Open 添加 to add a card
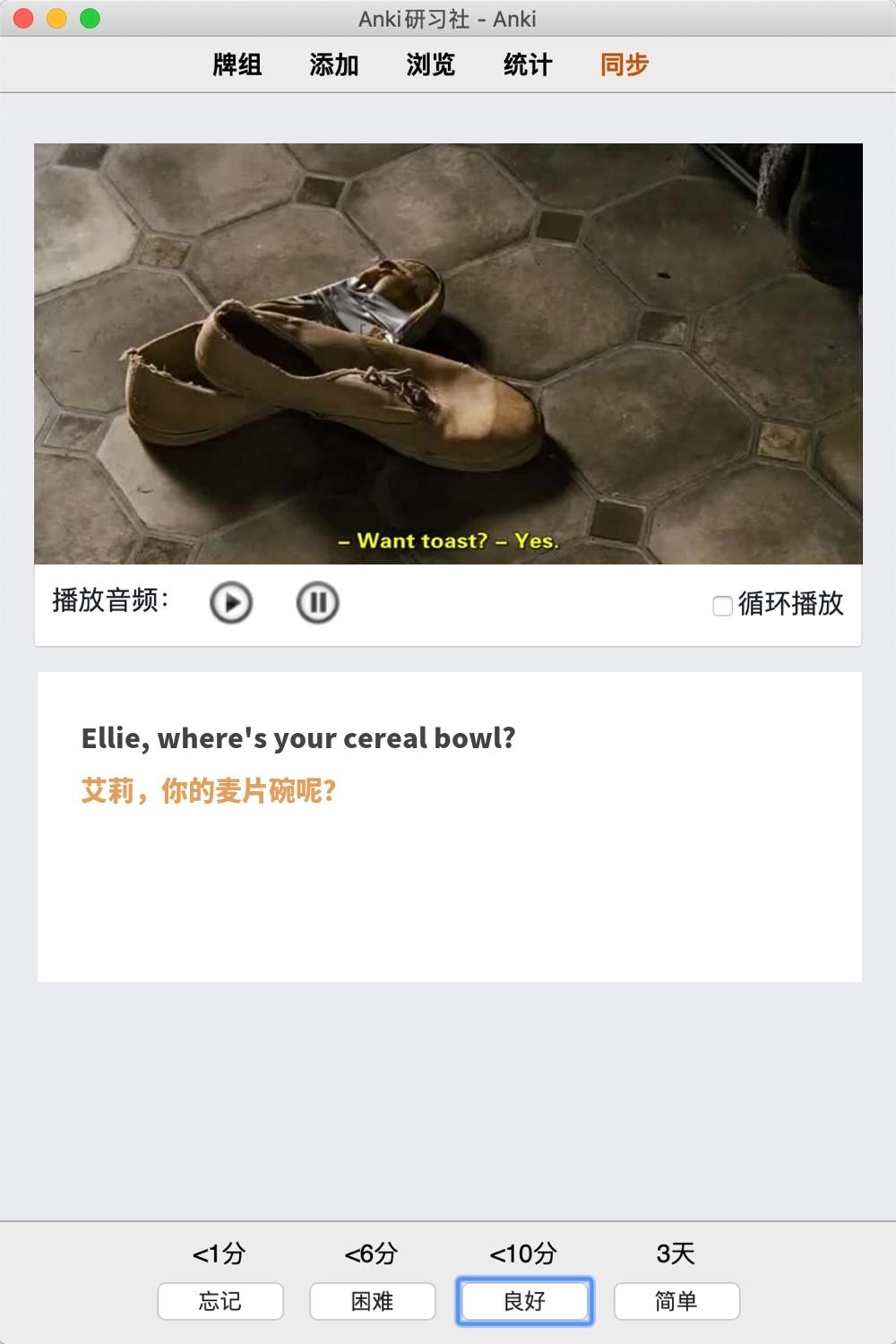Viewport: 896px width, 1344px height. tap(334, 65)
